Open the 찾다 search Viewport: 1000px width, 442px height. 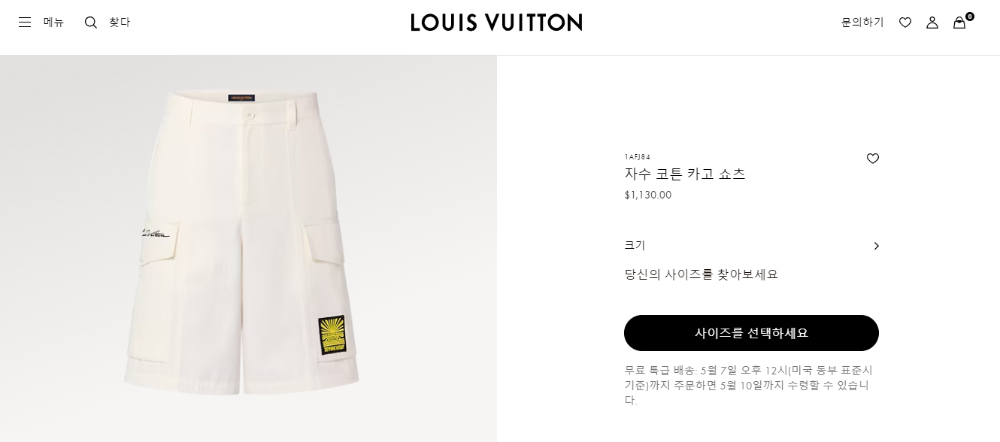(107, 22)
